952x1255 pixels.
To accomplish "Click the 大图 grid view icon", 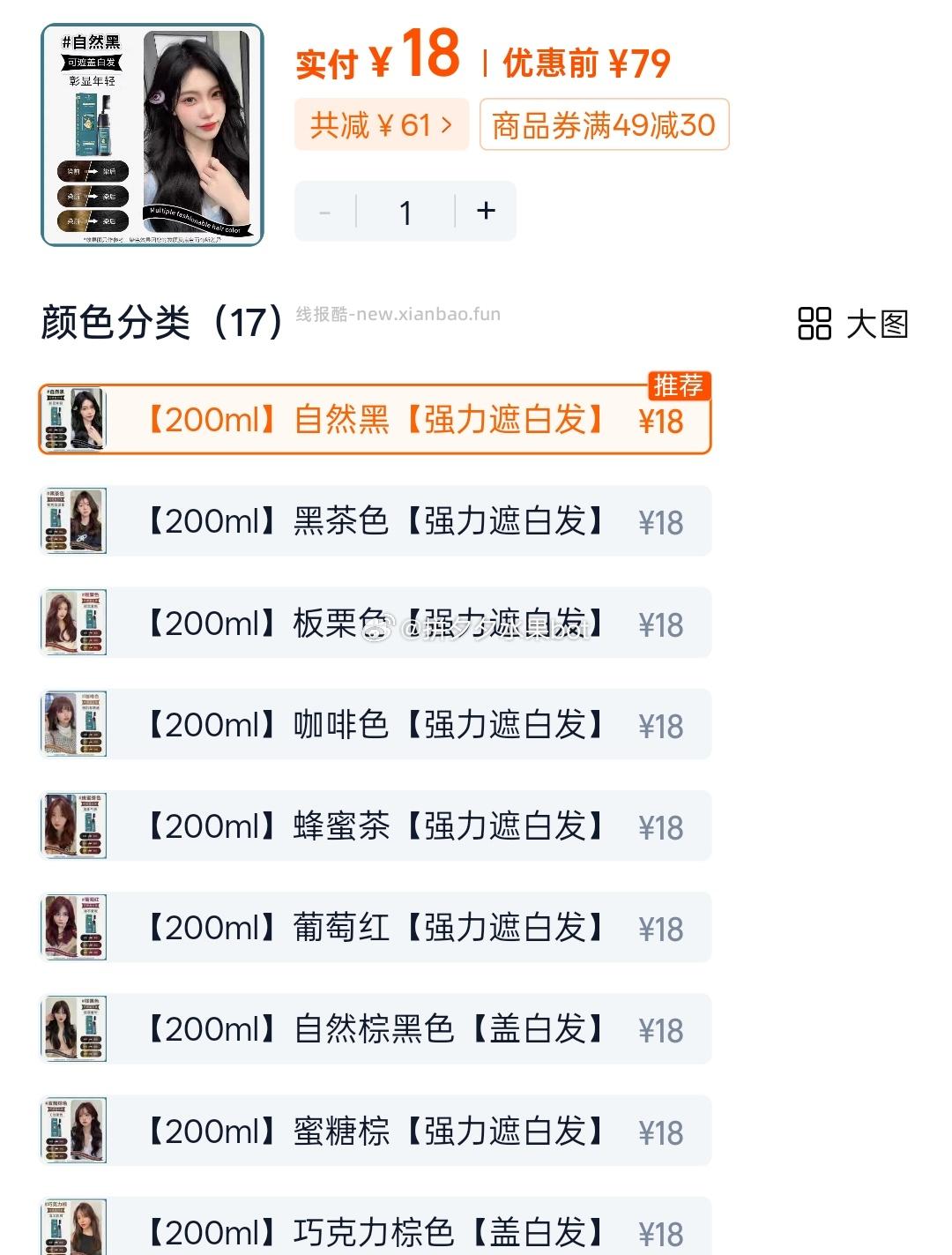I will pos(815,325).
